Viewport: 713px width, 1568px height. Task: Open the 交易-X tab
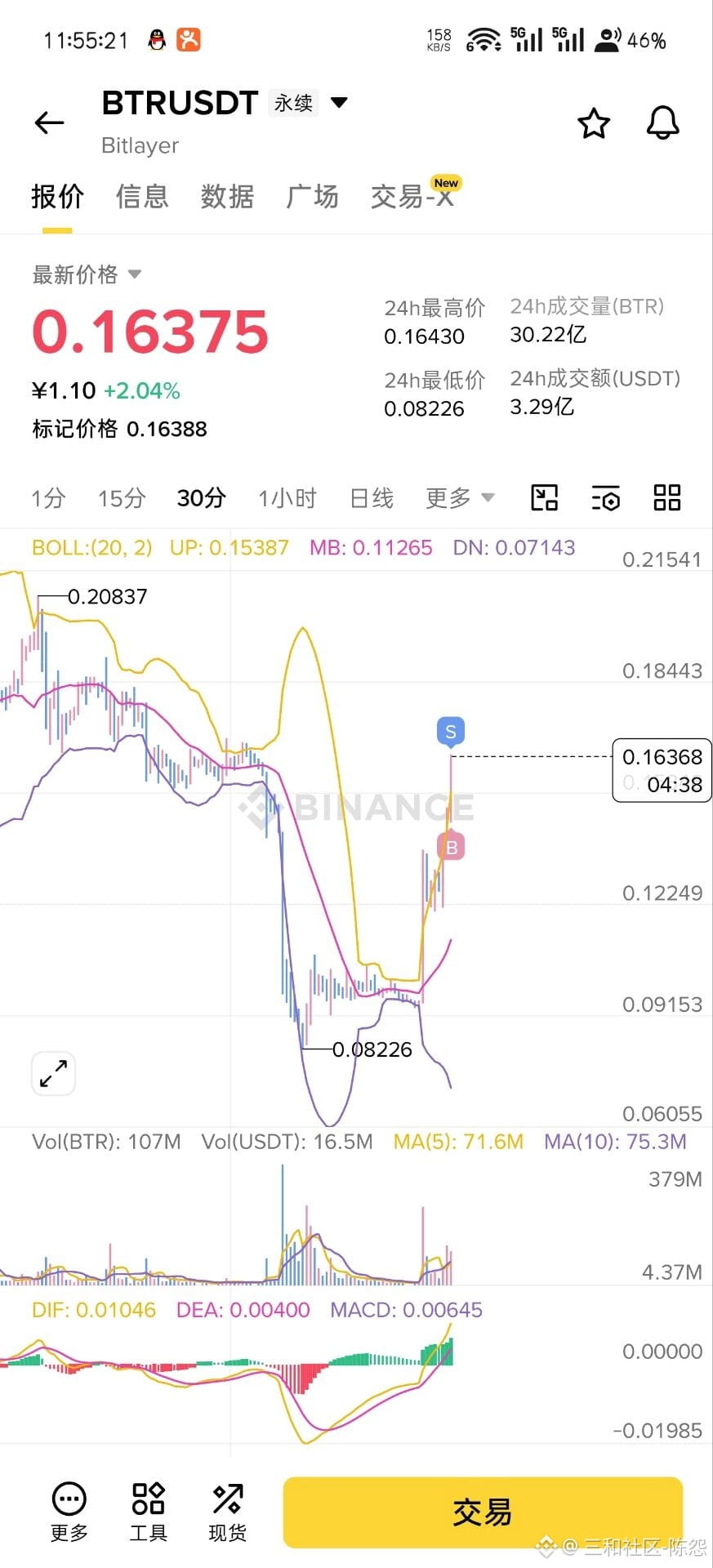coord(412,196)
